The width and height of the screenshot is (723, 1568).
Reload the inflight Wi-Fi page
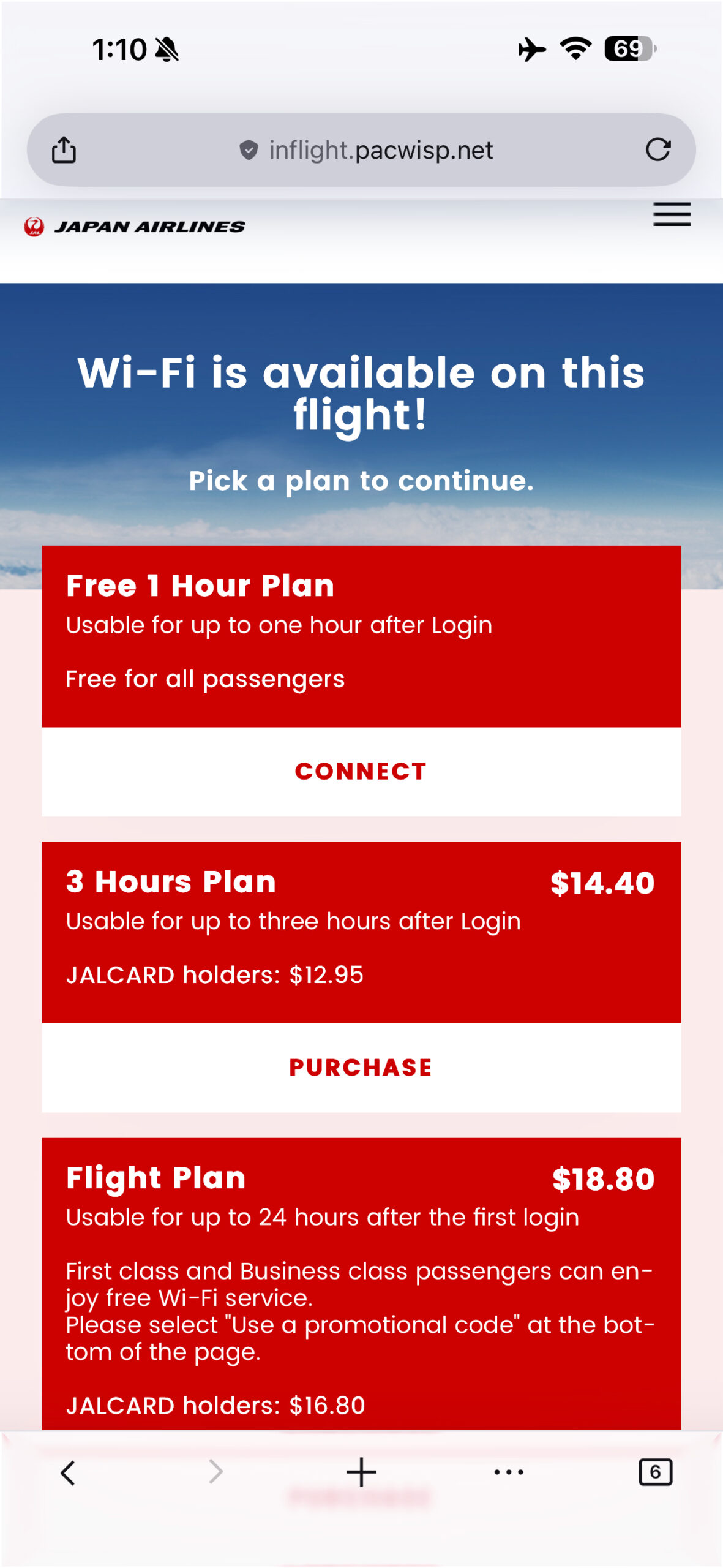coord(658,150)
